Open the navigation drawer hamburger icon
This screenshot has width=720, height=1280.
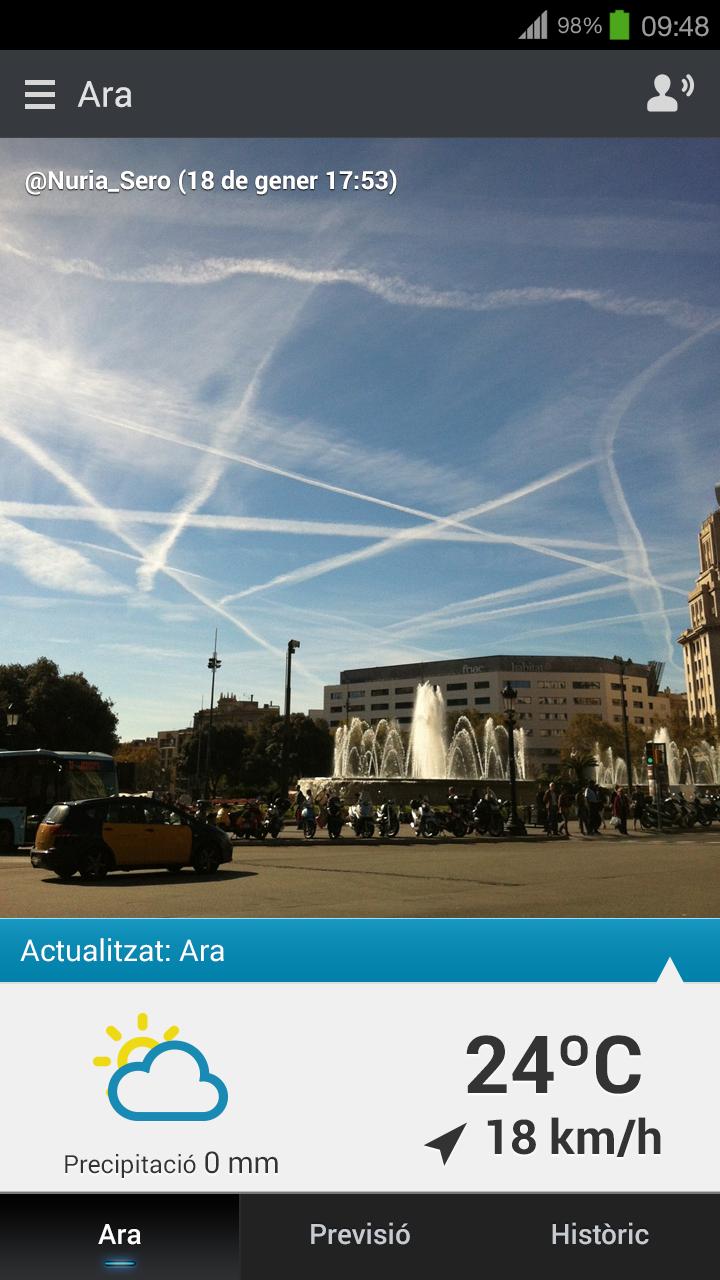click(38, 95)
